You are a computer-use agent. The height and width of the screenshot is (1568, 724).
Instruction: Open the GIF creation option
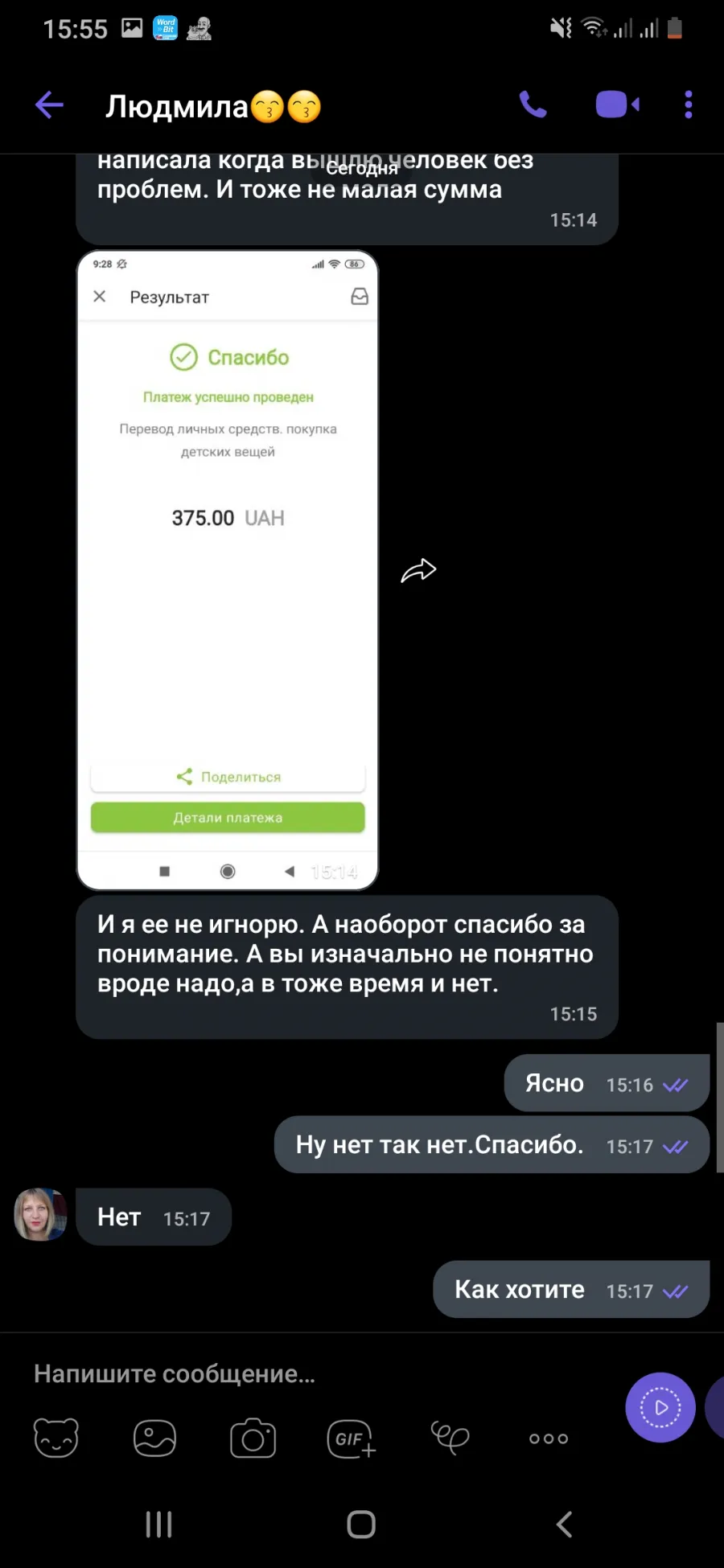coord(352,1439)
